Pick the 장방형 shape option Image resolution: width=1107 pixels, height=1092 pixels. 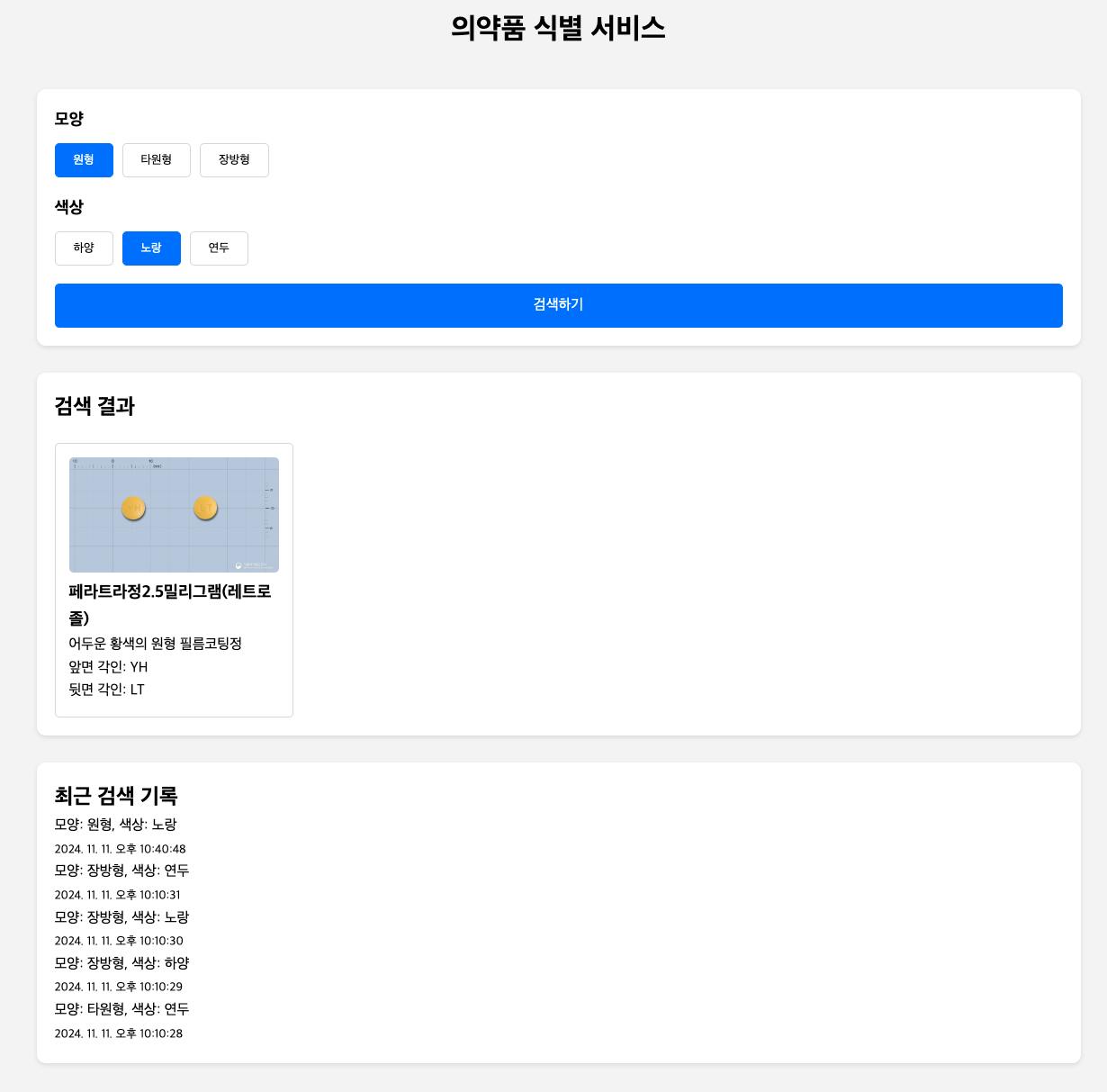tap(234, 160)
